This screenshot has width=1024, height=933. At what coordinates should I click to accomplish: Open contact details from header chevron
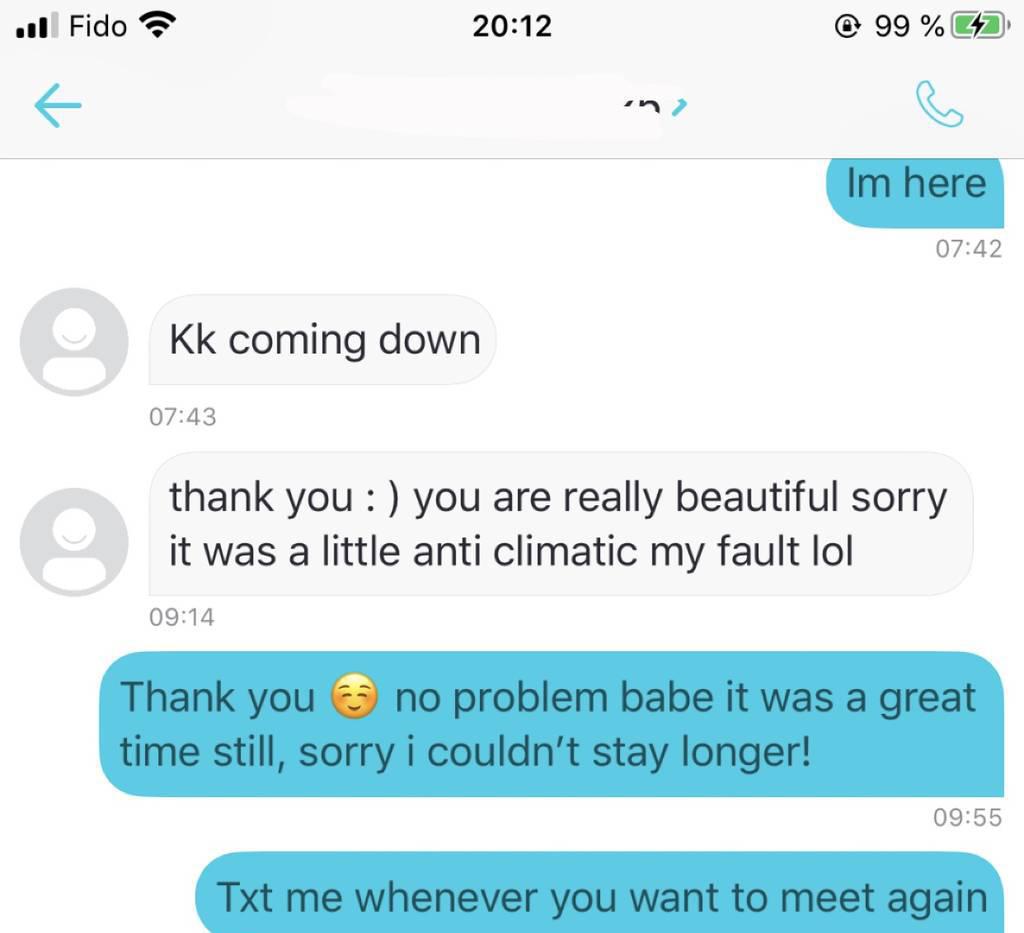click(x=679, y=105)
